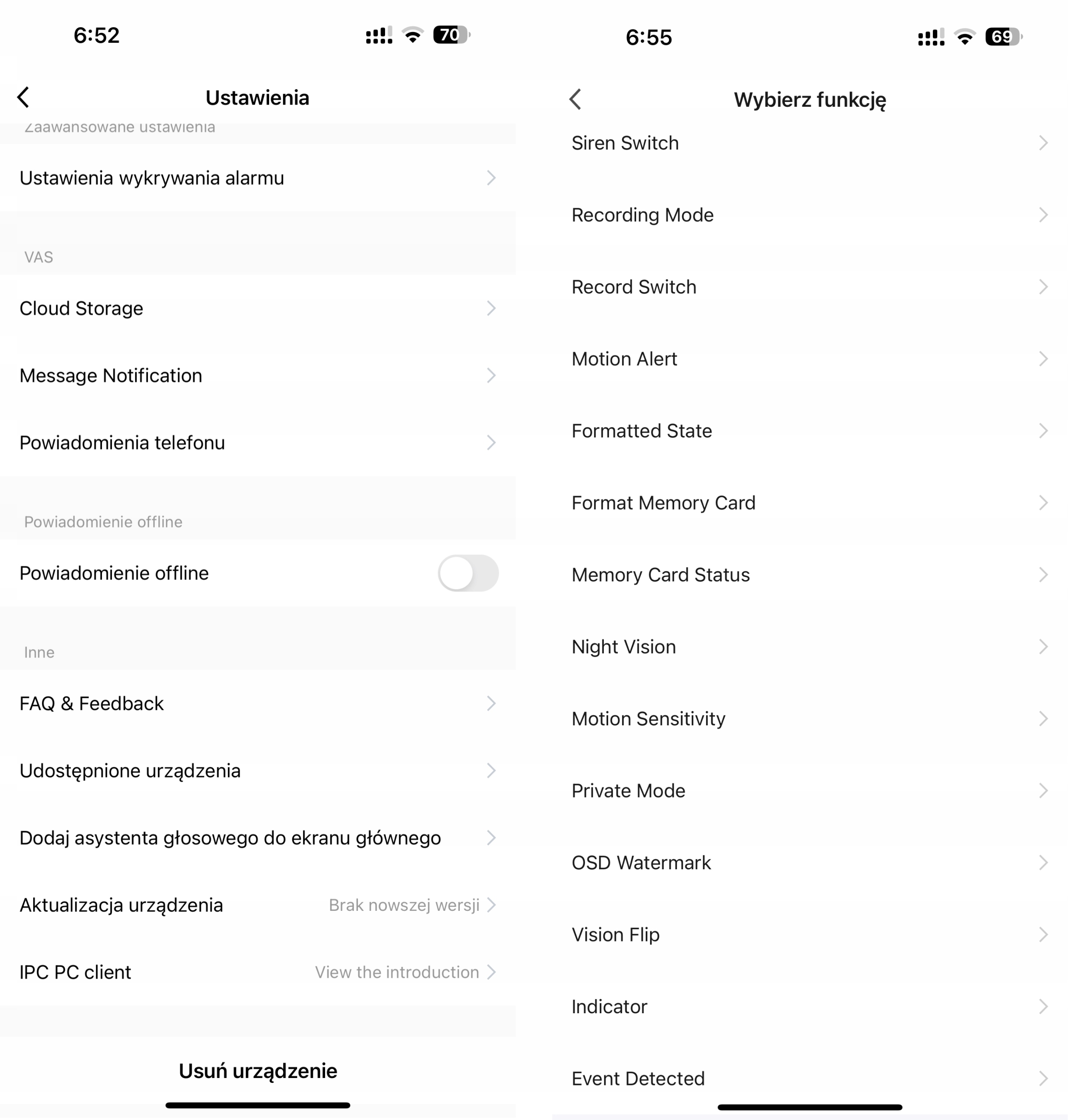Open Ustawienia wykrywania alarmu
This screenshot has width=1068, height=1120.
click(257, 178)
